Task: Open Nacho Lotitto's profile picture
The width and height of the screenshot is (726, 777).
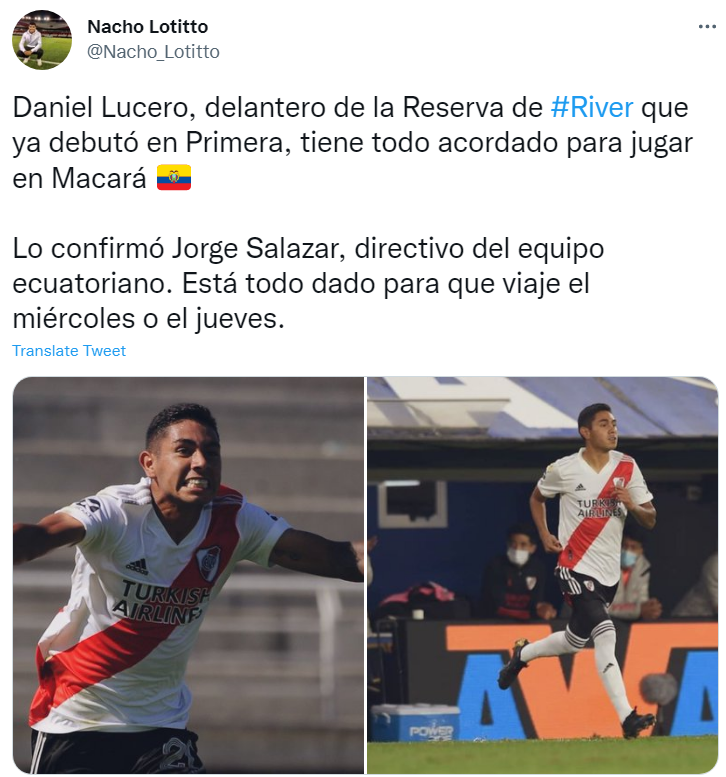Action: point(41,40)
